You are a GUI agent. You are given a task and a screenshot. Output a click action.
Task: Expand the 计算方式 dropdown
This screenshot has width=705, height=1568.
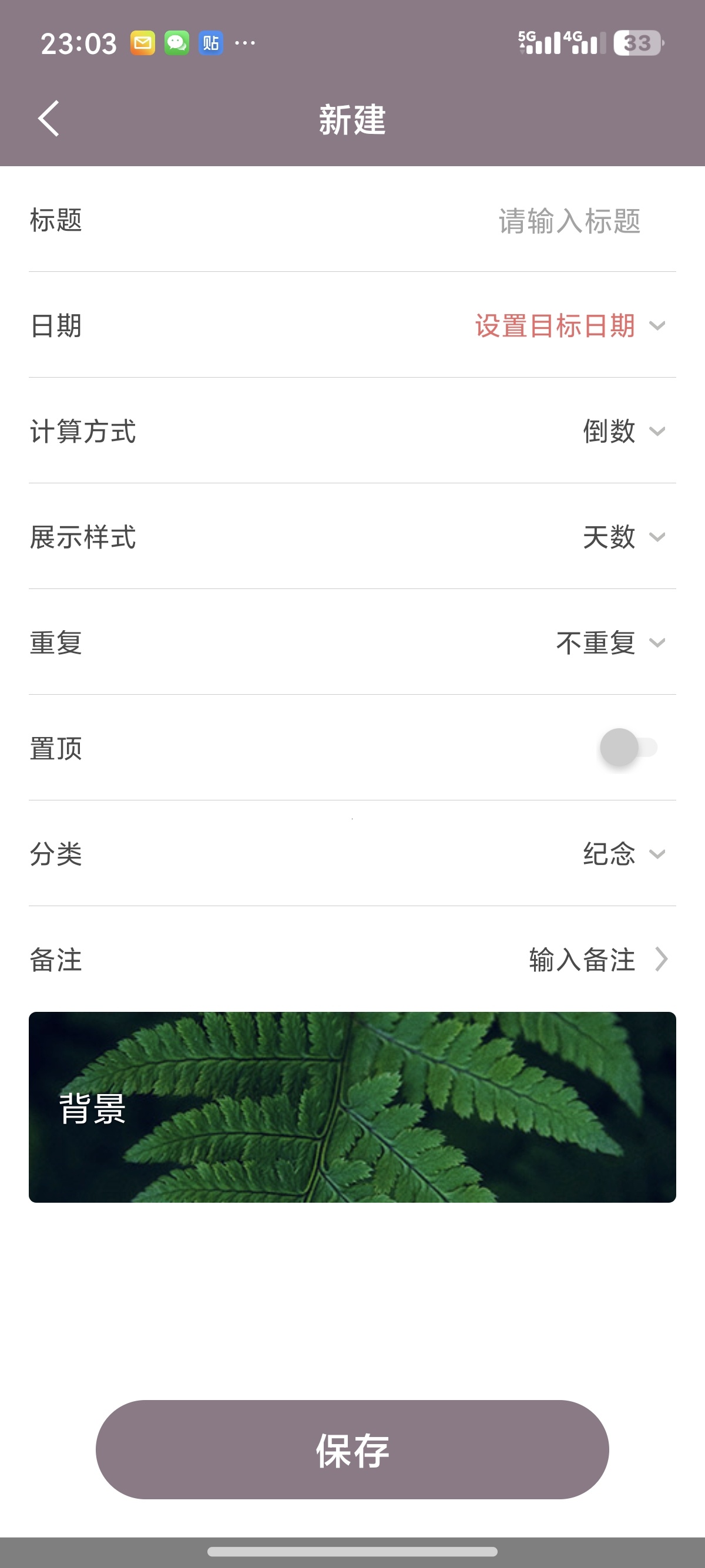[622, 432]
